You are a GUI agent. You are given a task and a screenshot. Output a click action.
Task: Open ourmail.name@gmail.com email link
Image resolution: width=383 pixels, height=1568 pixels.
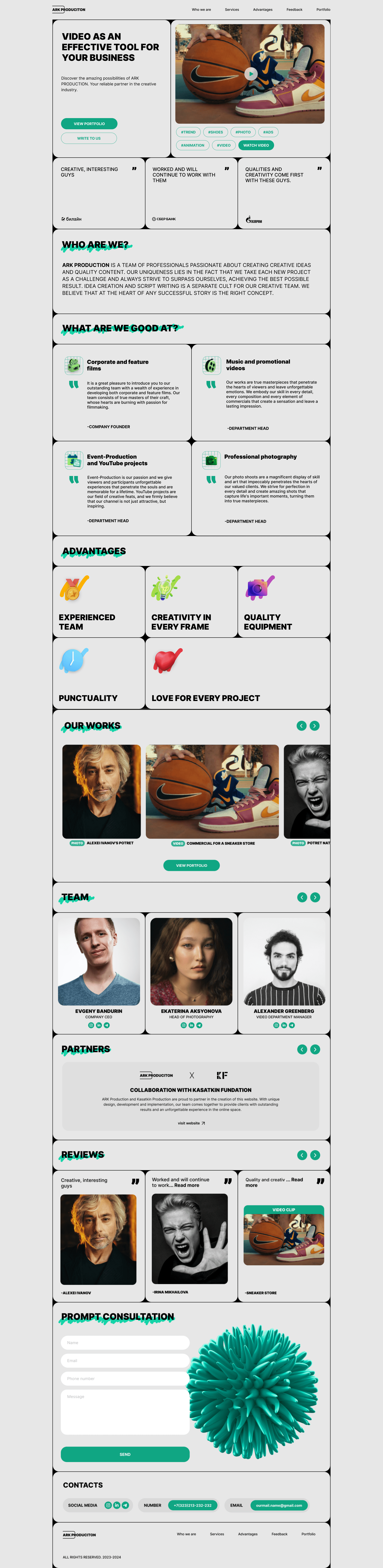tap(279, 1505)
